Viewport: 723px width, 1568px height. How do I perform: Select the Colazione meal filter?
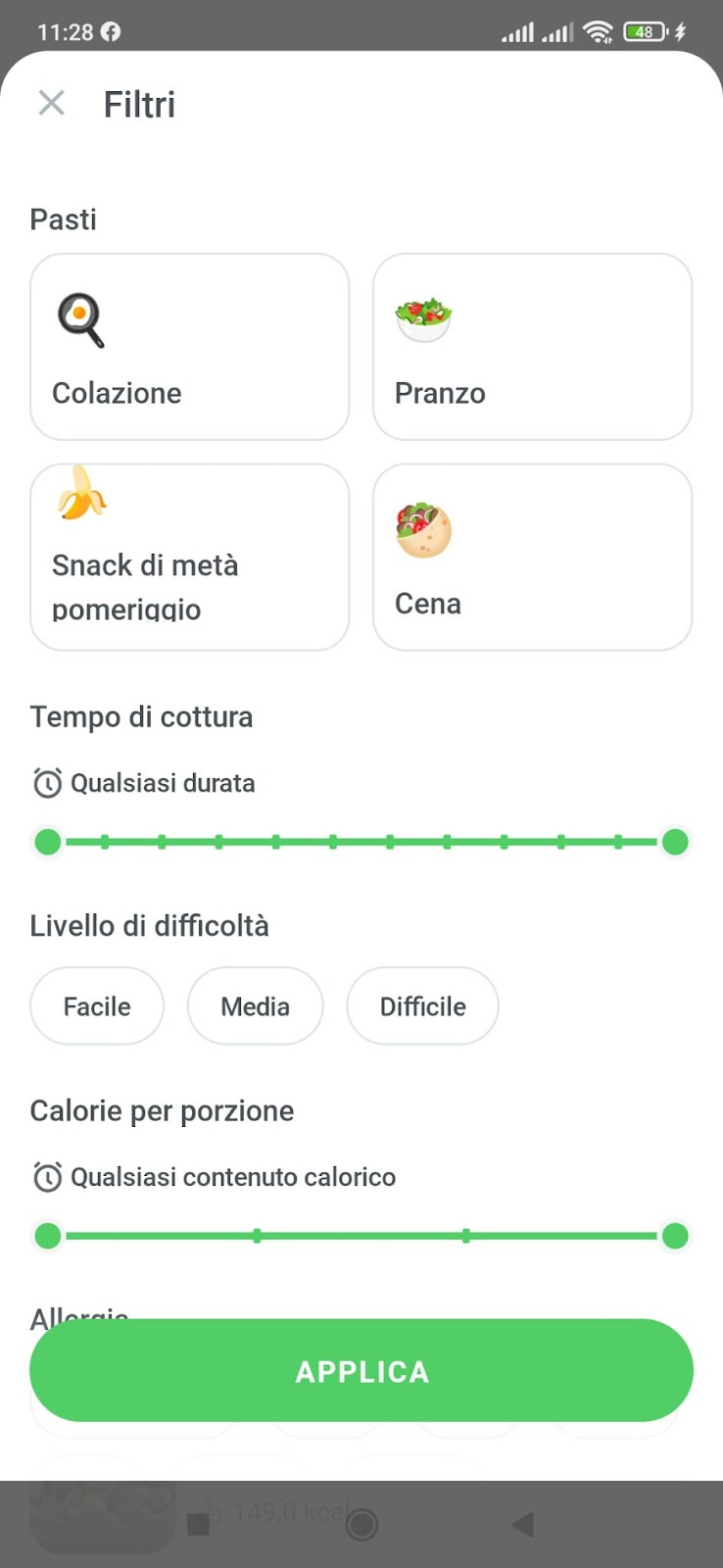190,347
